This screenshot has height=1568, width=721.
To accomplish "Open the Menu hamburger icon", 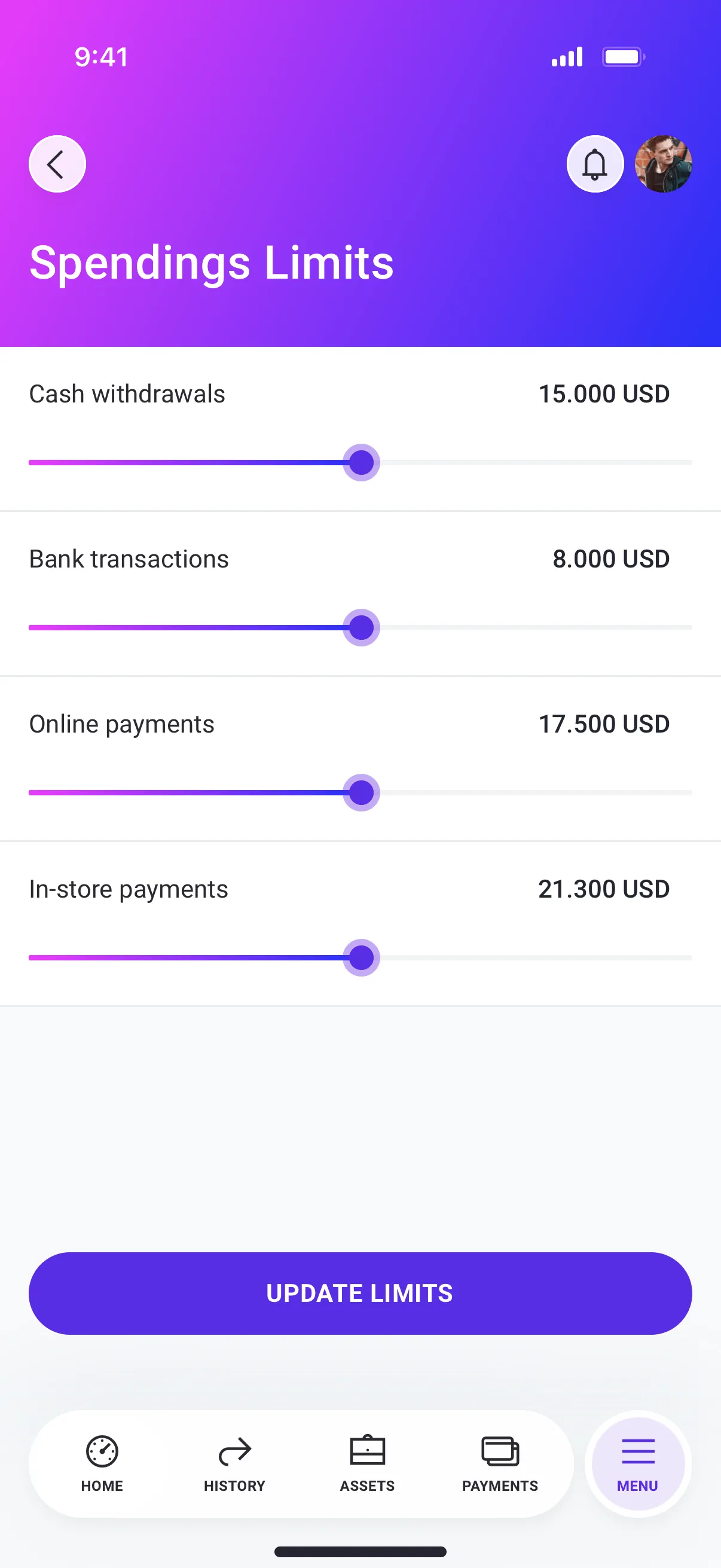I will point(637,1451).
